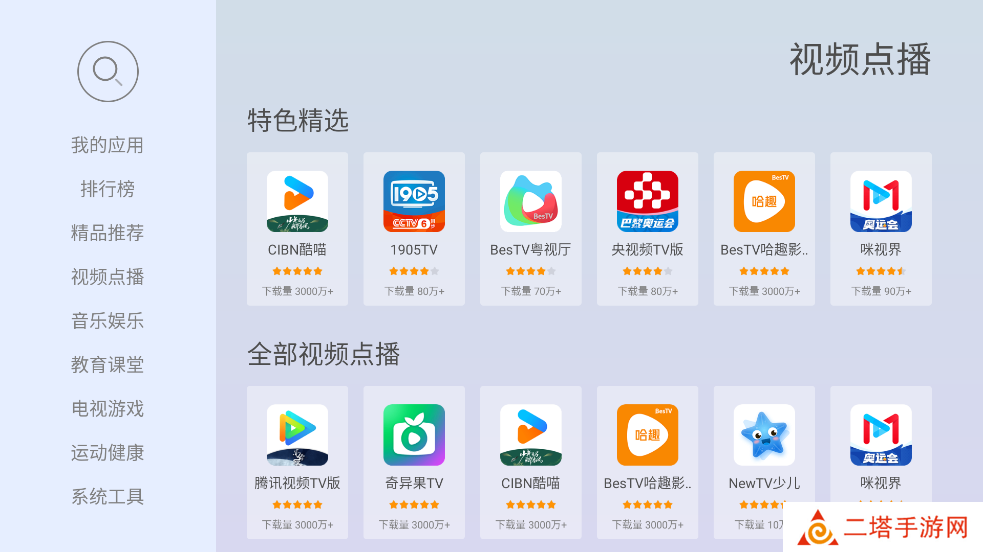This screenshot has height=552, width=983.
Task: Switch to 排行榜 in the sidebar
Action: 107,189
